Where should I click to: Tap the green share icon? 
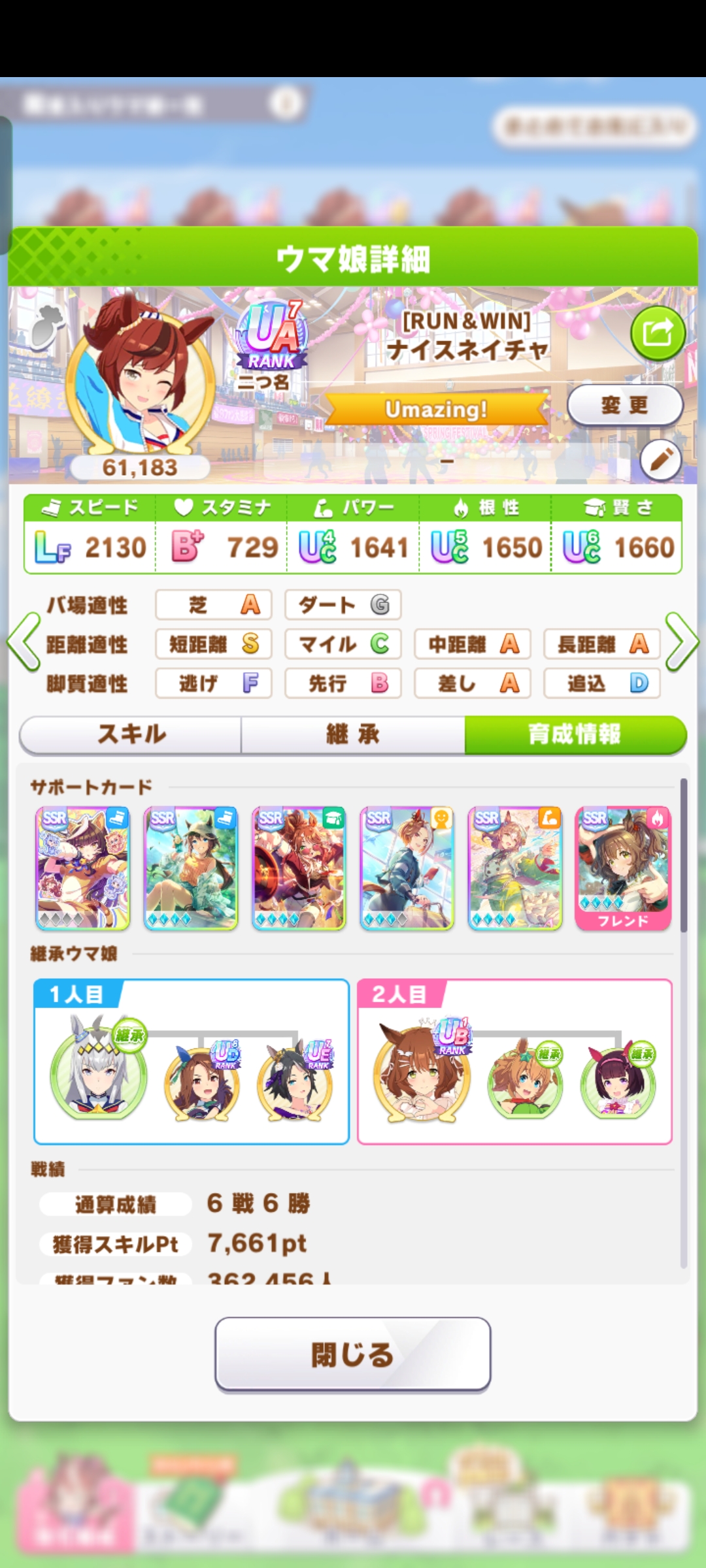[x=657, y=333]
